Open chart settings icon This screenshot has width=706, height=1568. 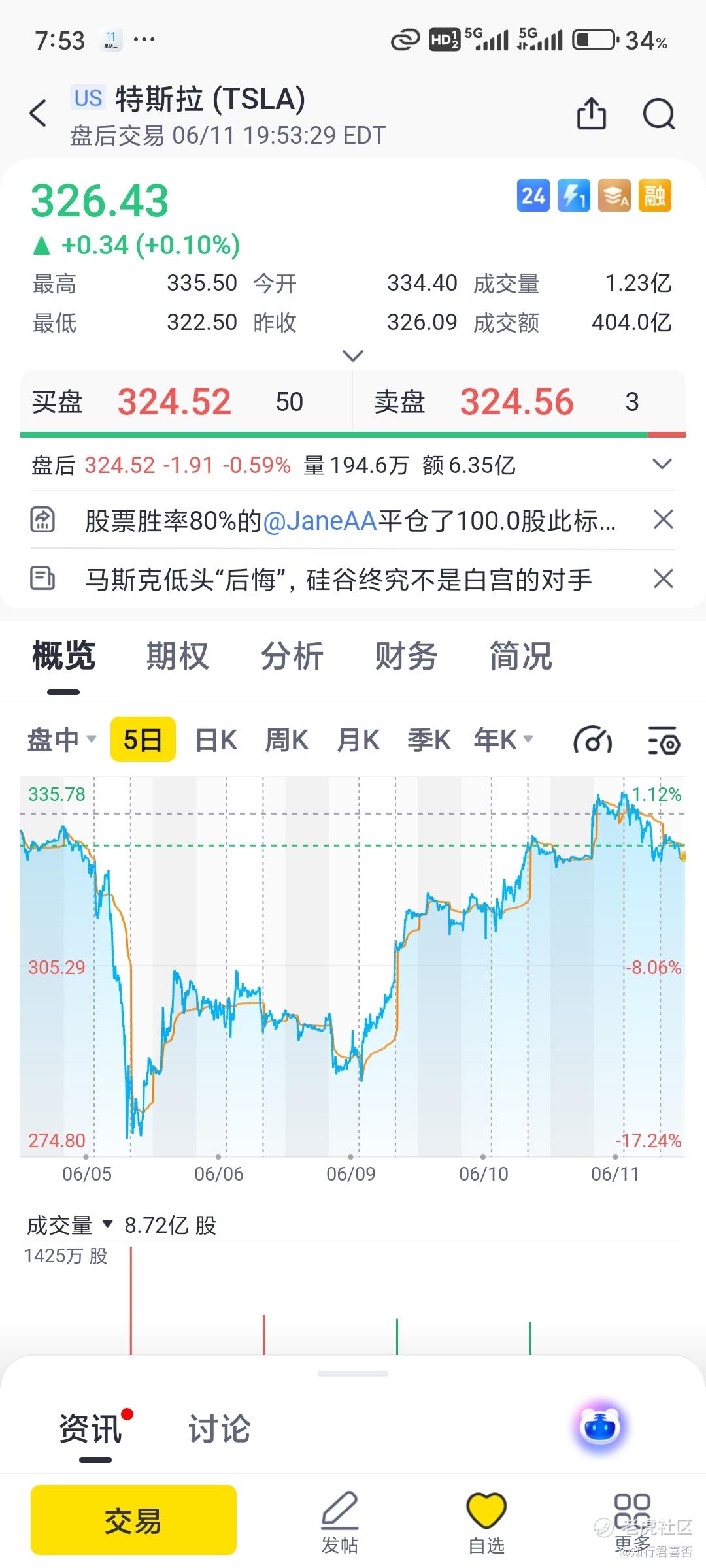tap(664, 742)
